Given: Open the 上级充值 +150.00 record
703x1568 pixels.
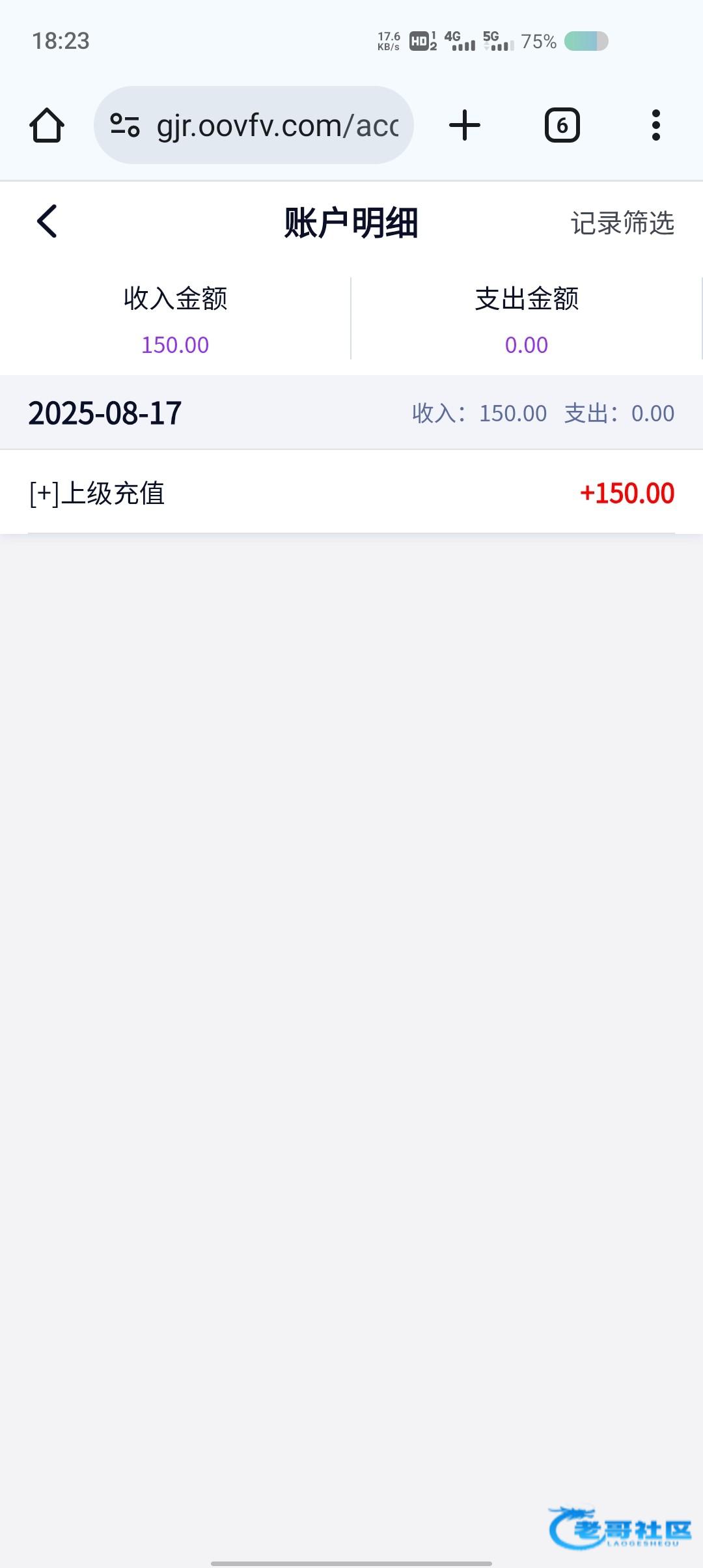Looking at the screenshot, I should 351,492.
